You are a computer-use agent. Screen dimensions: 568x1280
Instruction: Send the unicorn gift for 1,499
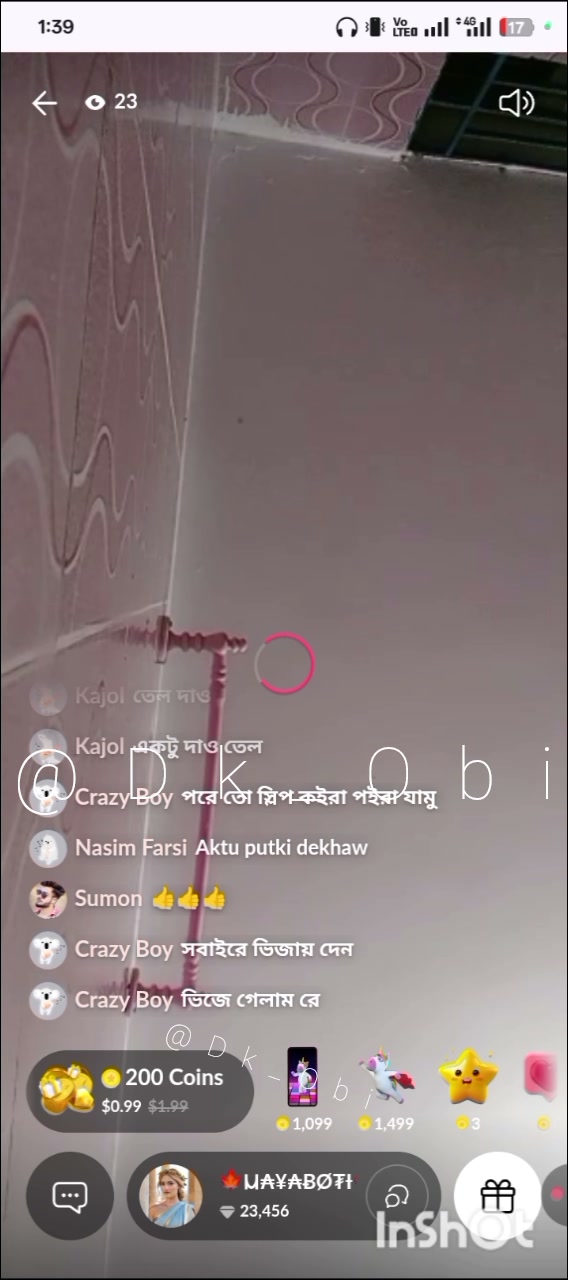point(387,1089)
